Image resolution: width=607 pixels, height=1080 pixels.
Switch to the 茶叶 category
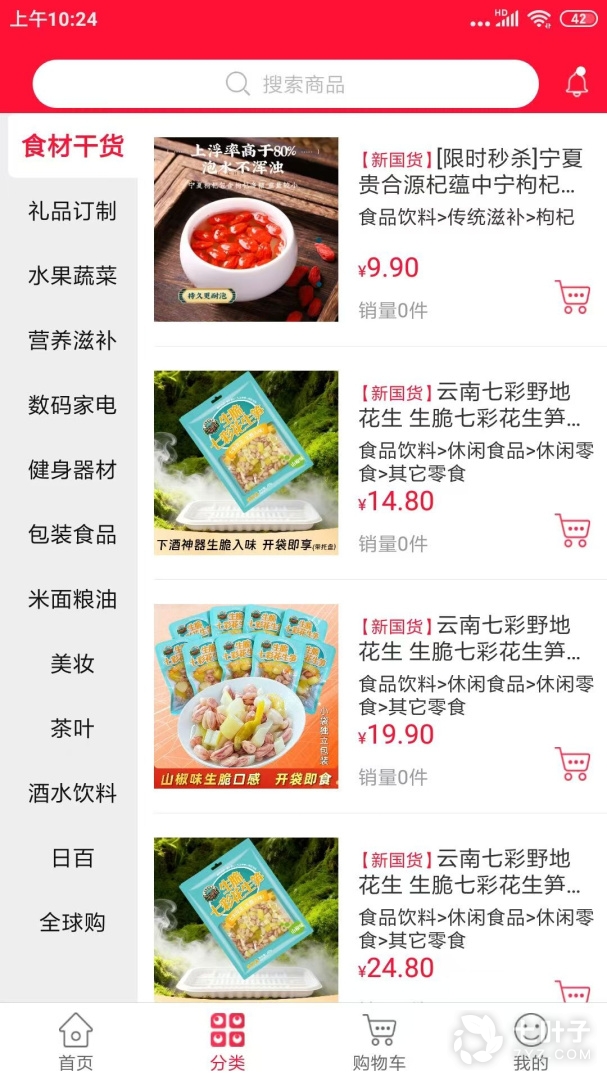(72, 728)
